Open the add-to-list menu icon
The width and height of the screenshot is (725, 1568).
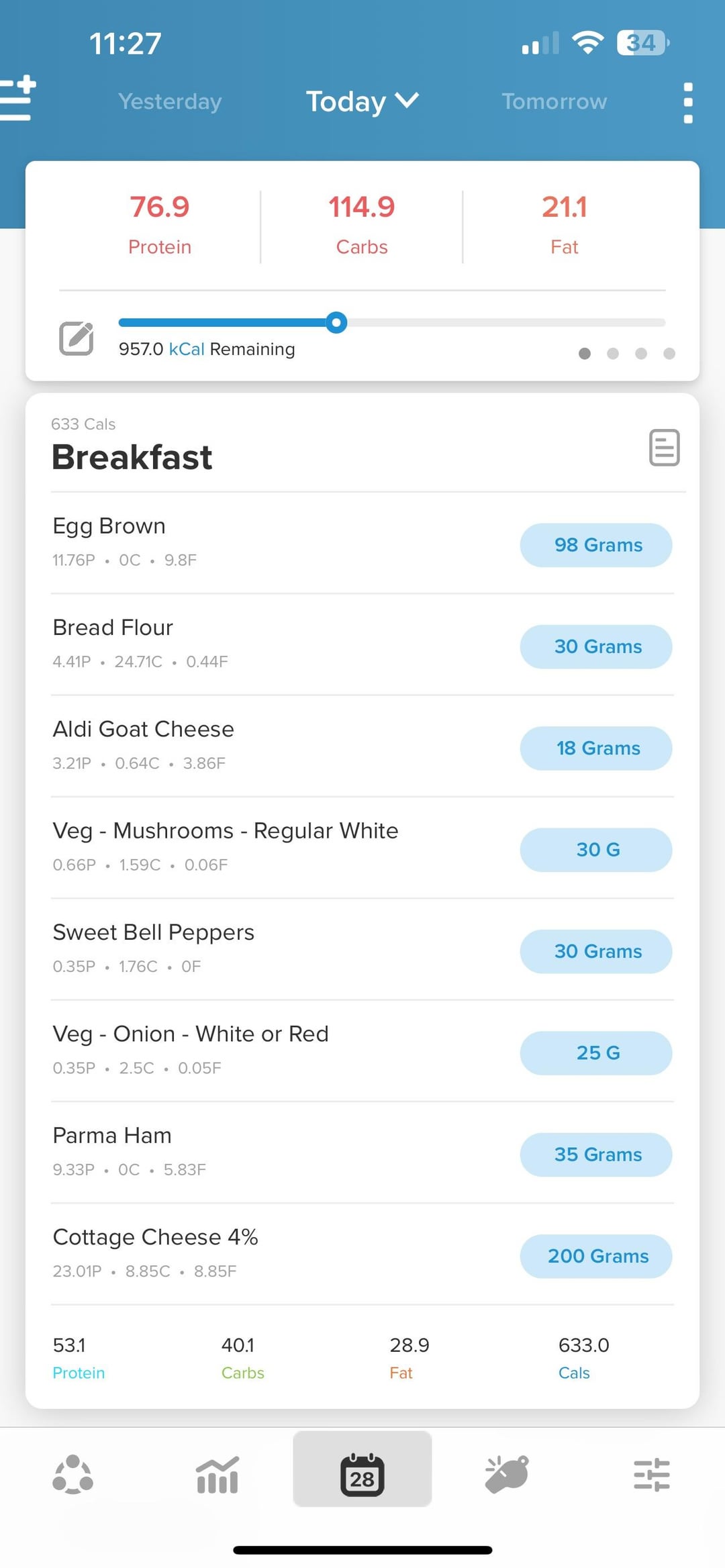coord(17,99)
